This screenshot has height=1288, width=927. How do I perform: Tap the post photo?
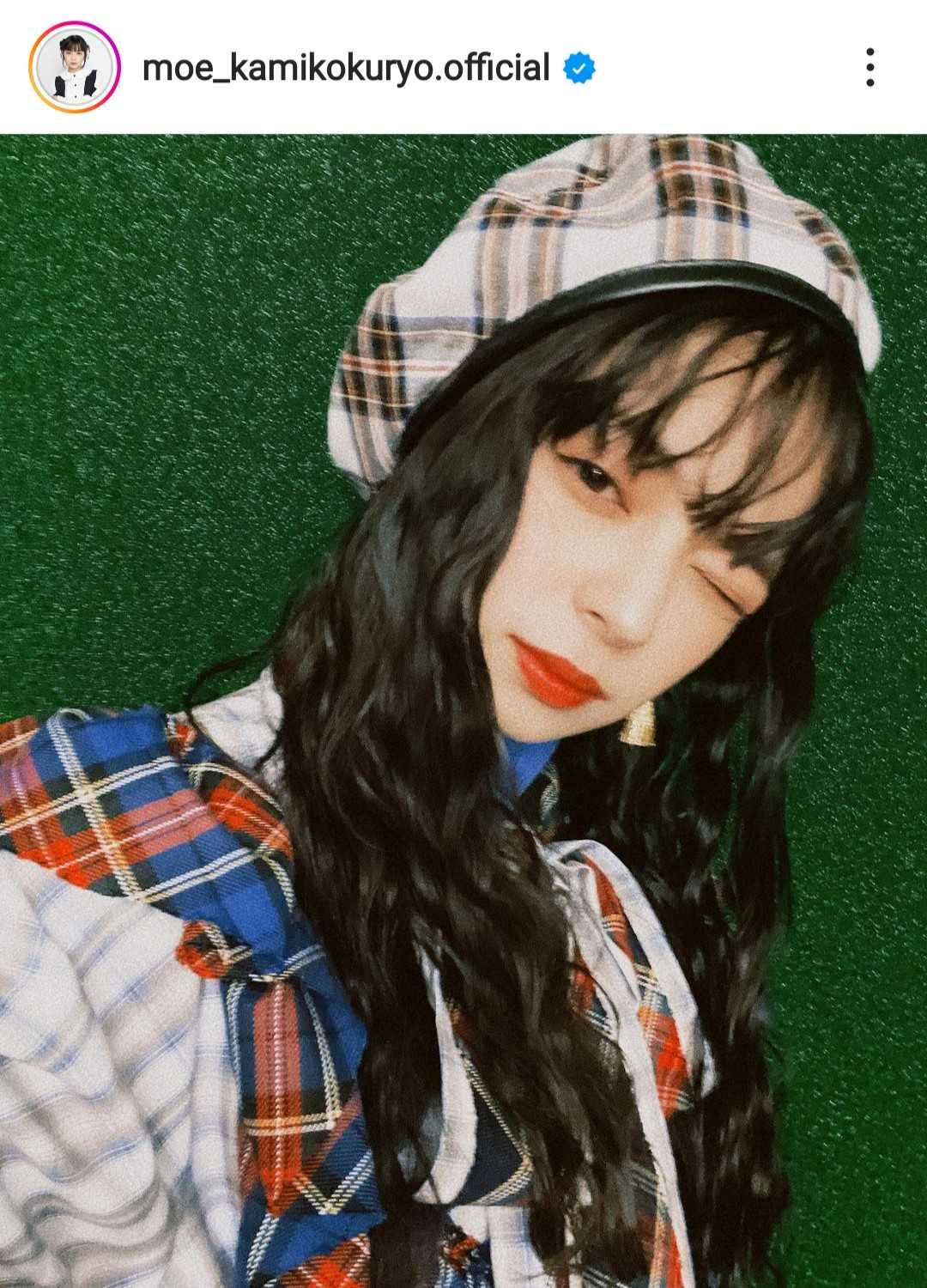463,711
